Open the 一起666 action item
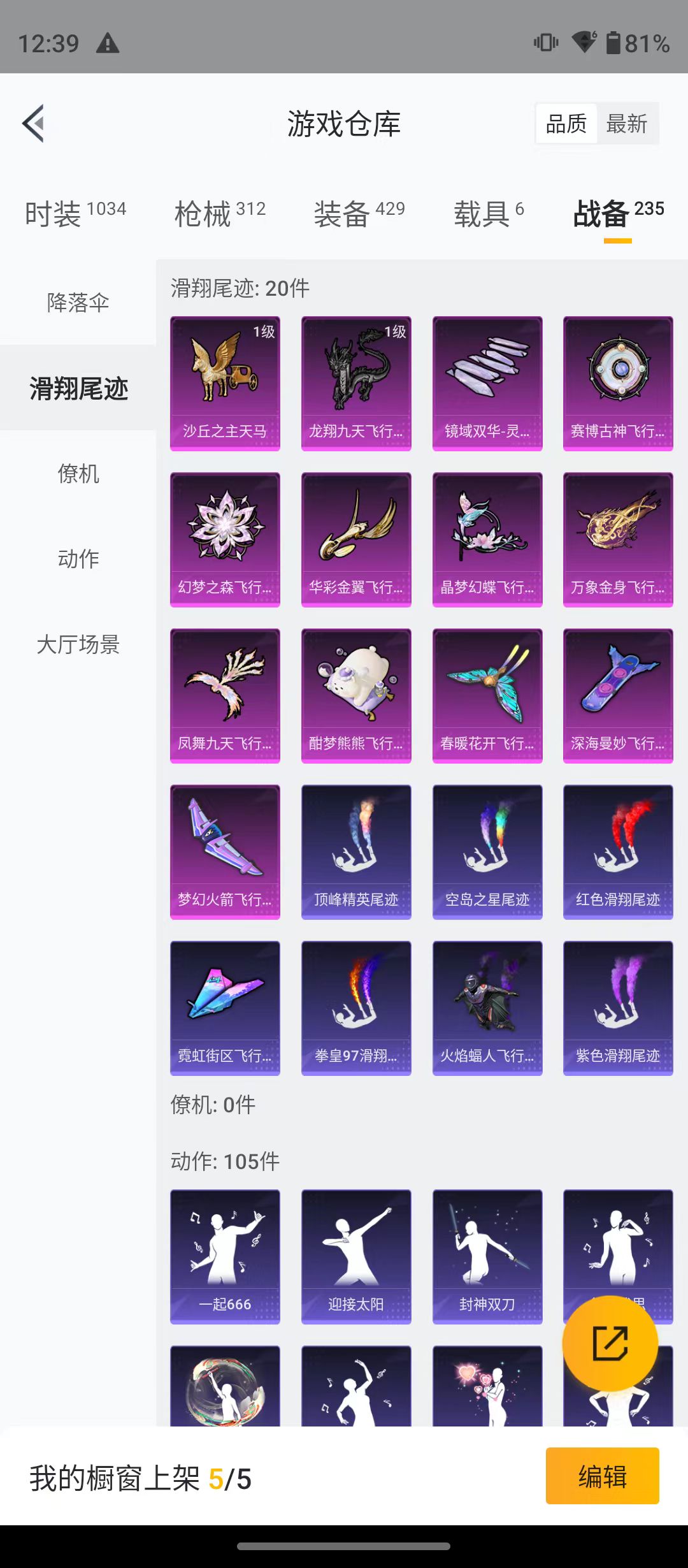The height and width of the screenshot is (1568, 688). [x=225, y=1257]
